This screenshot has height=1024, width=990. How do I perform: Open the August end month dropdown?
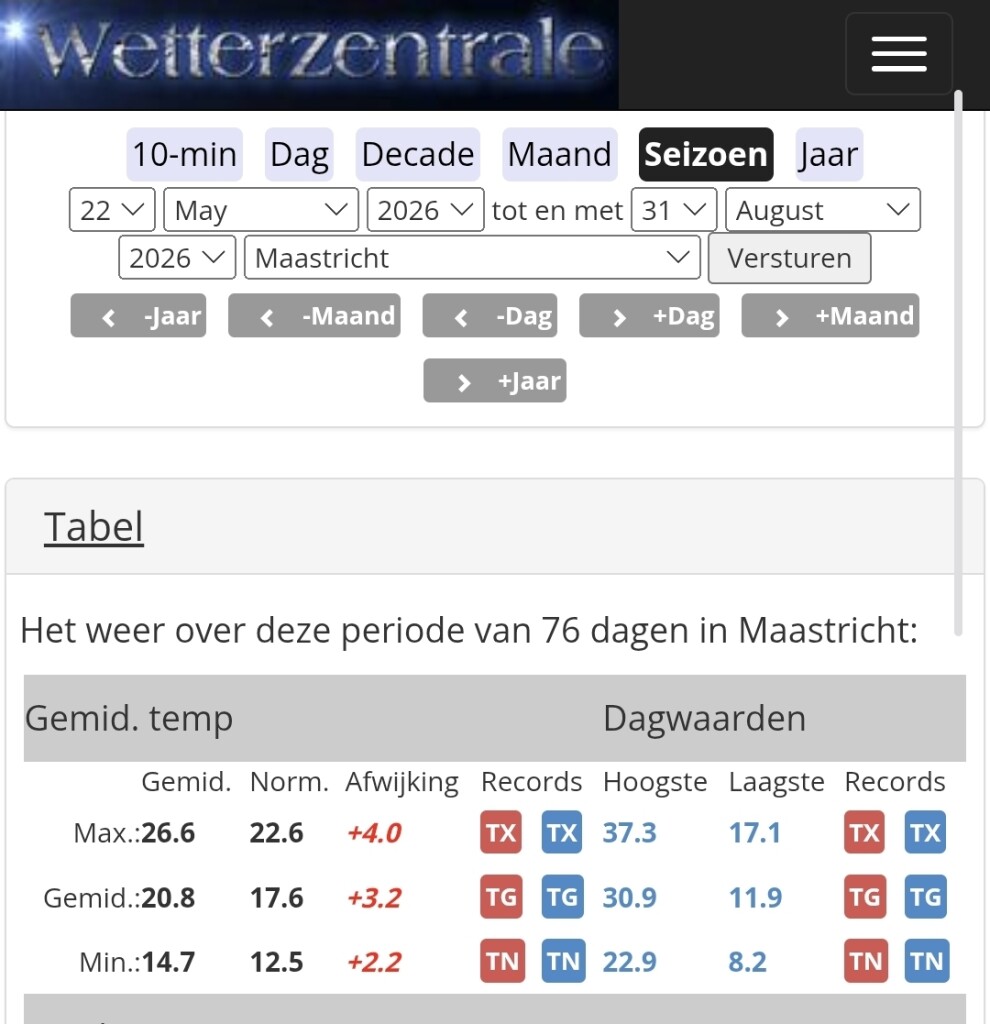pos(823,210)
